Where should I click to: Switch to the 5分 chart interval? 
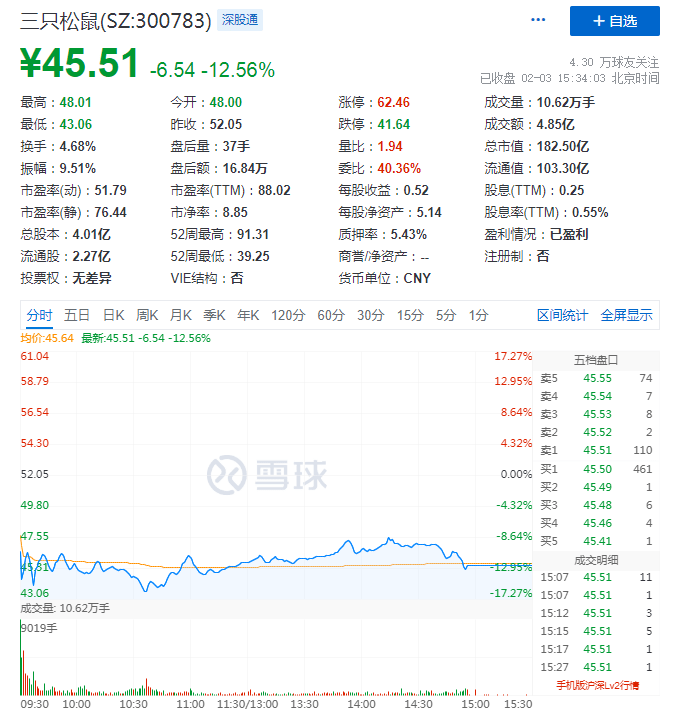pyautogui.click(x=445, y=315)
